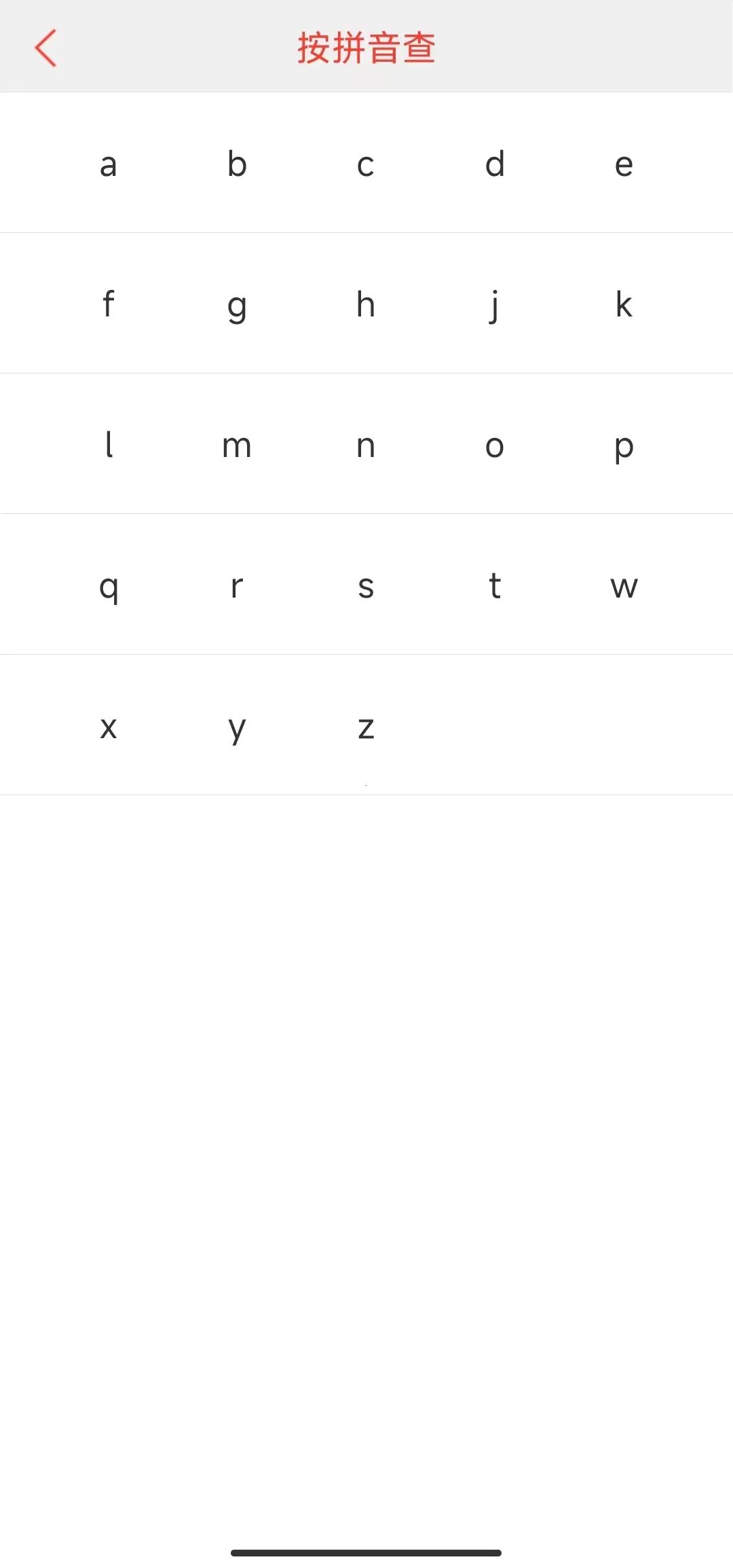Viewport: 733px width, 1568px height.
Task: Go back using the red arrow
Action: point(45,48)
